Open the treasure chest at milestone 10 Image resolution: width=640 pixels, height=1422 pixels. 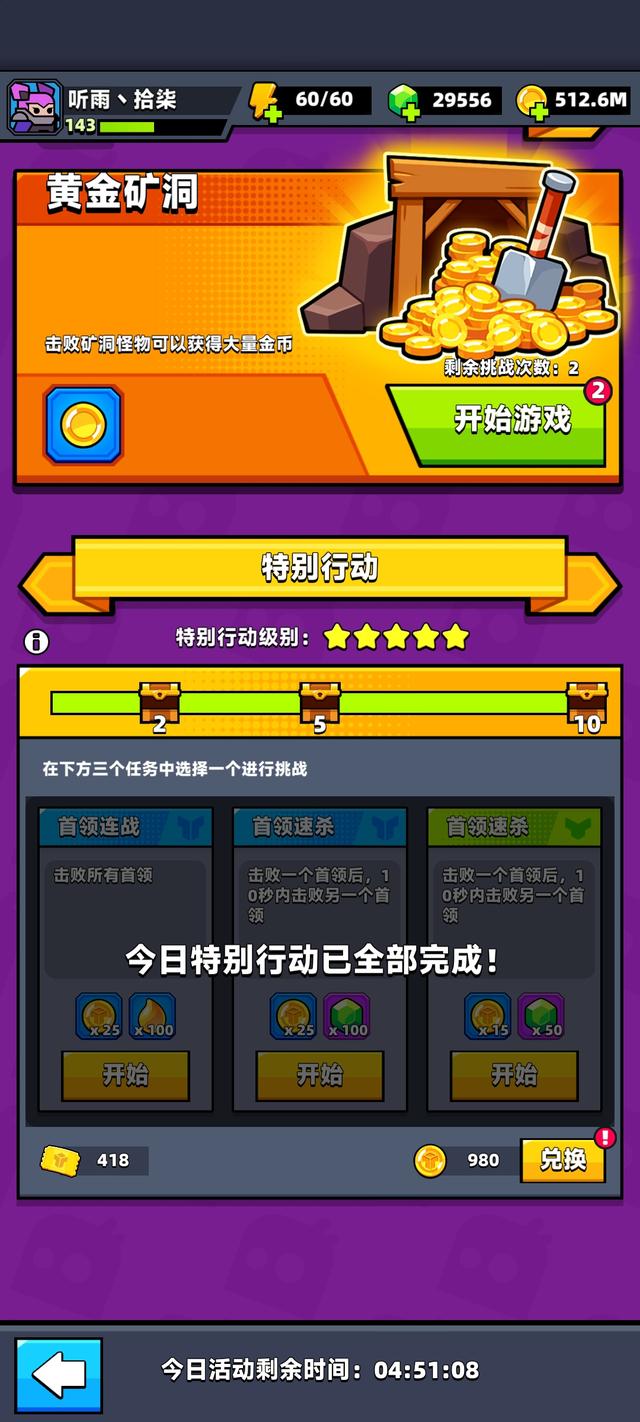tap(586, 700)
